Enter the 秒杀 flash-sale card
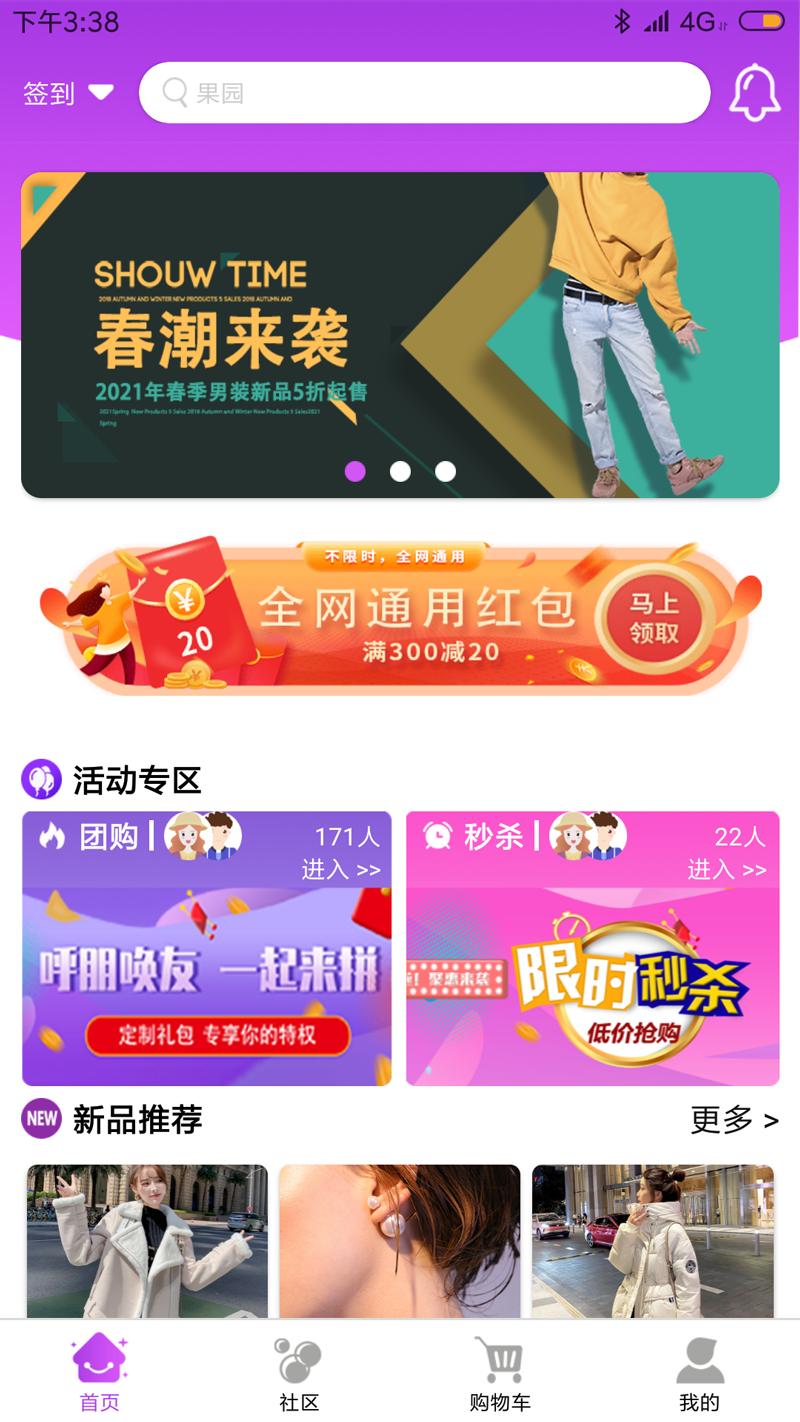 pos(592,948)
